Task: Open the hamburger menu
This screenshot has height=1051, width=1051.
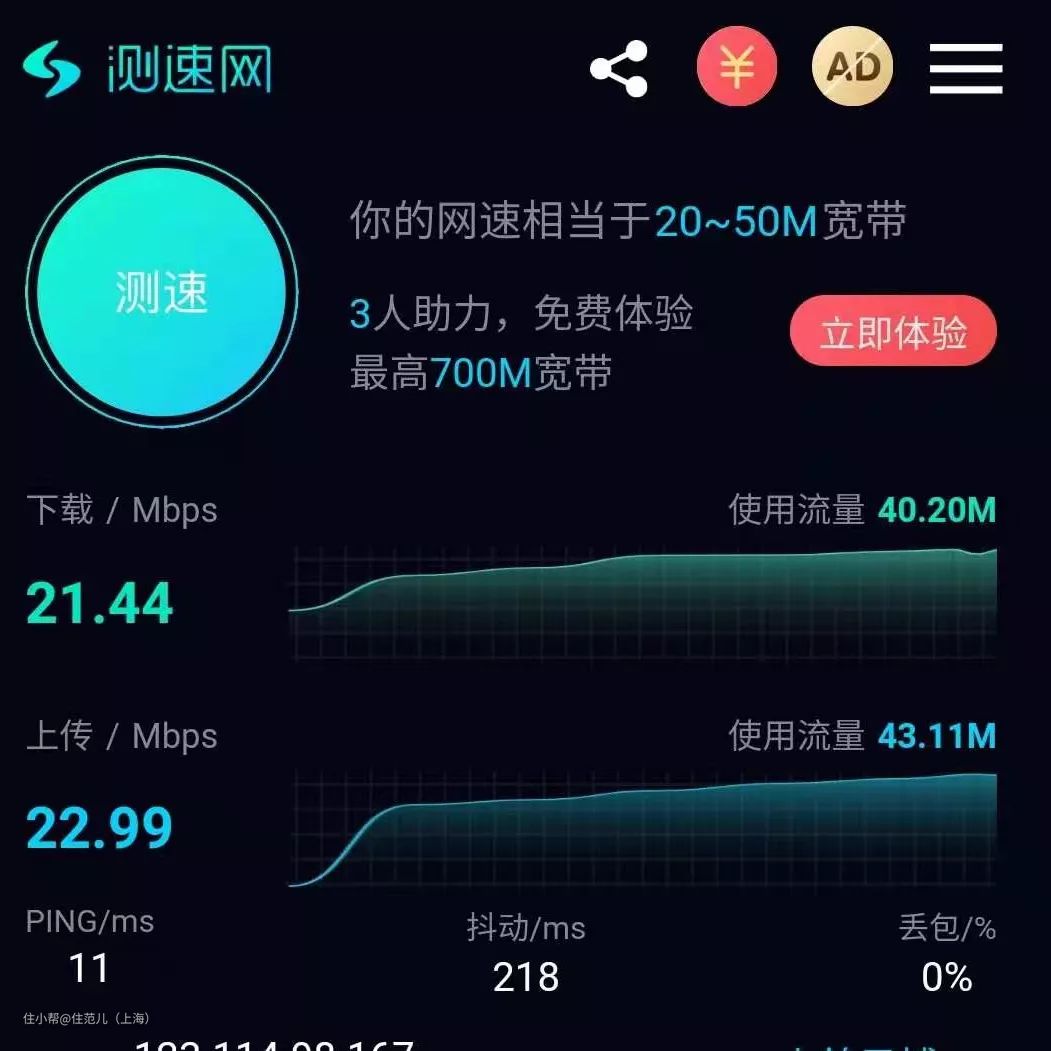Action: [x=966, y=68]
